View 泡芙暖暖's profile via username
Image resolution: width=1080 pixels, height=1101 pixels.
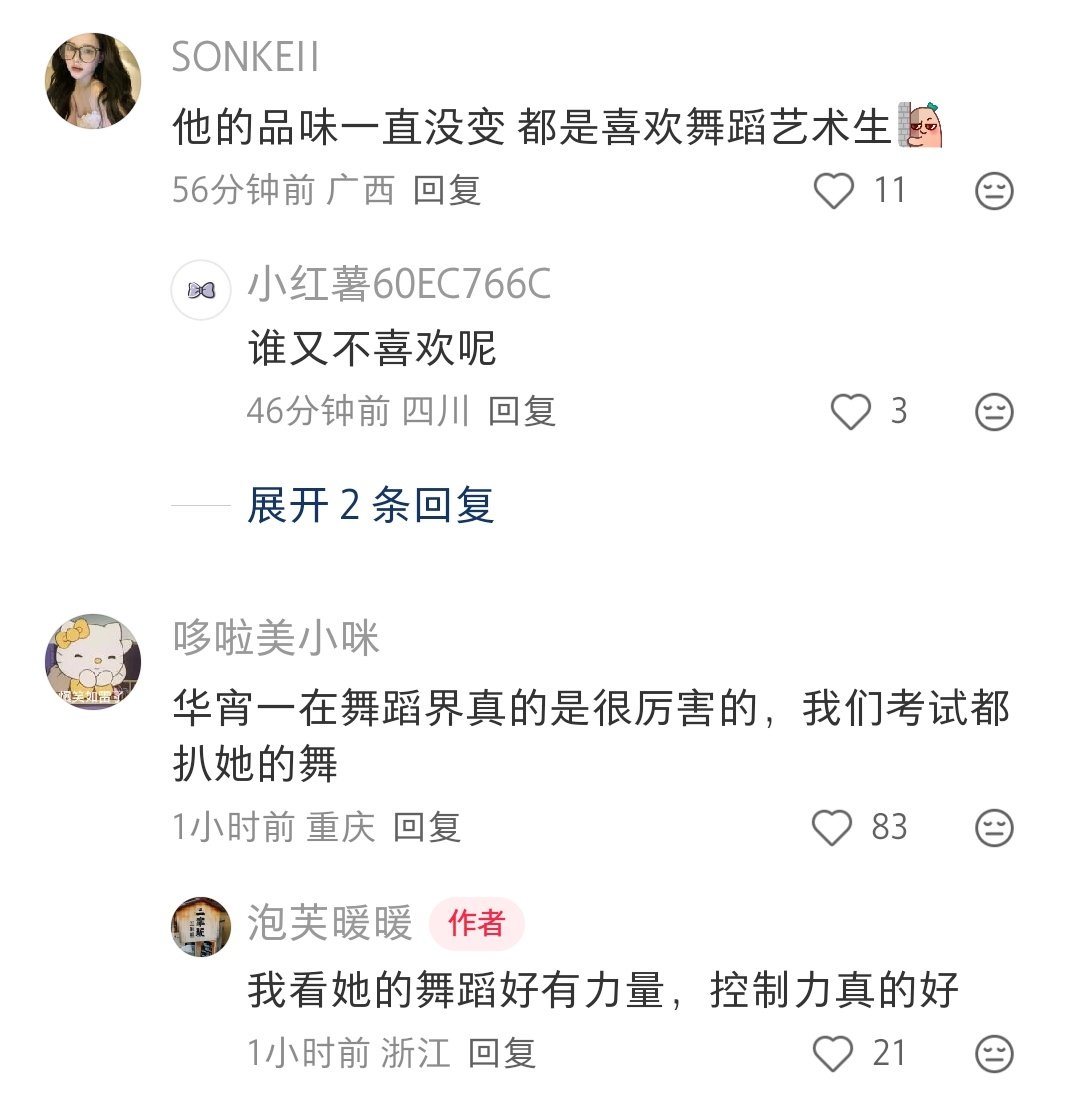tap(330, 923)
